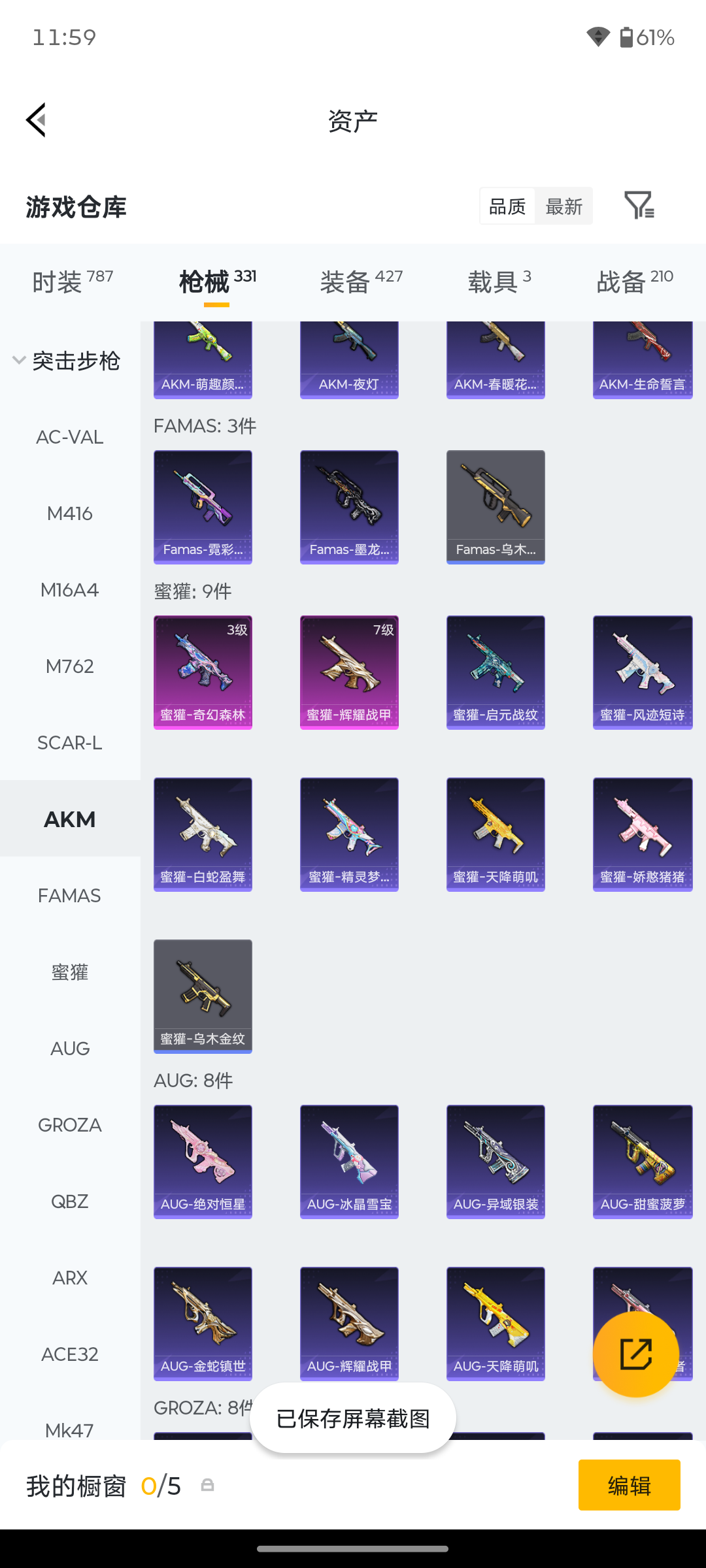The image size is (706, 1568).
Task: Open the AUG-金蛇镇世 skin
Action: 203,1324
